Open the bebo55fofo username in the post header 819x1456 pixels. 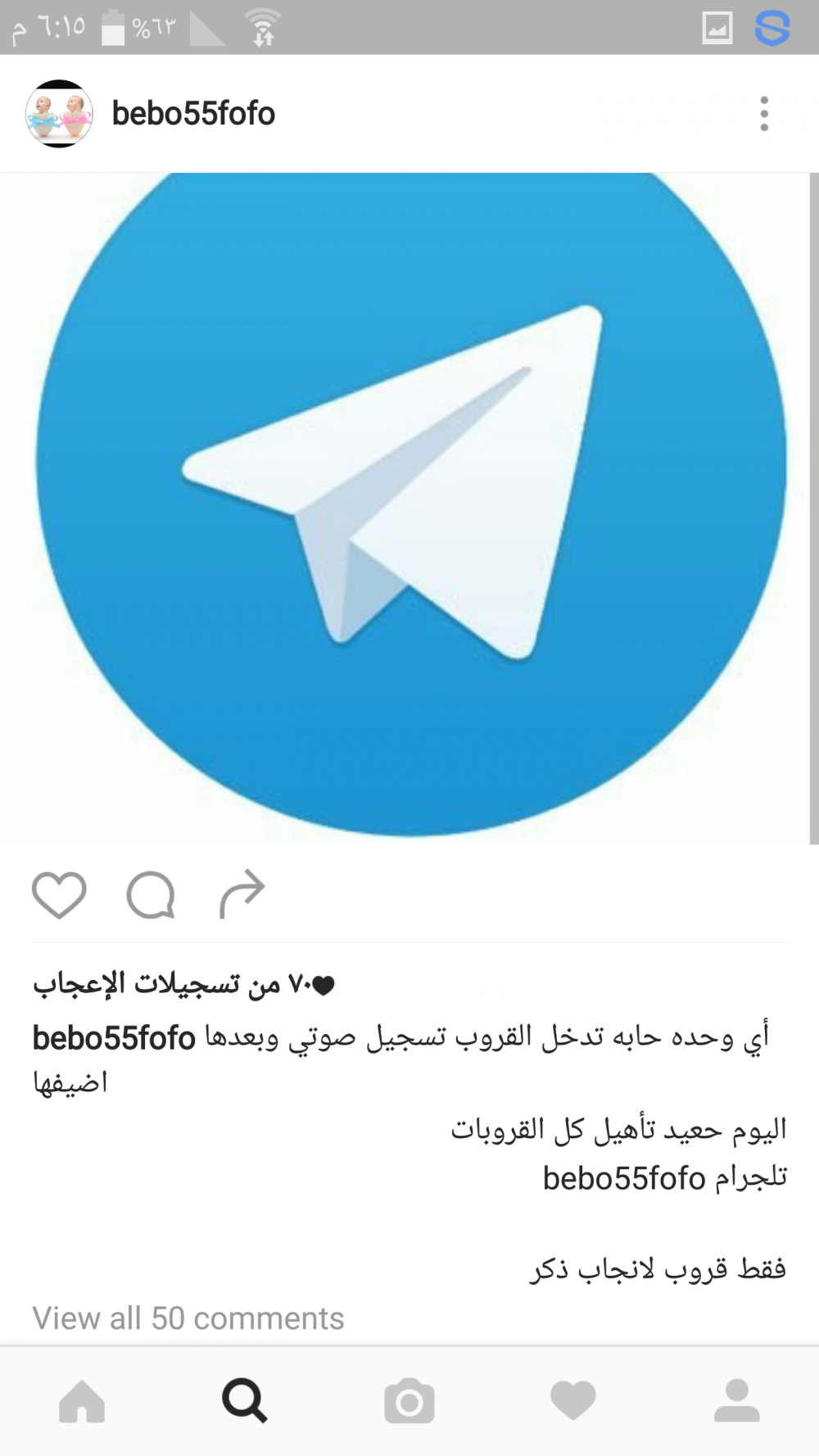(x=193, y=114)
